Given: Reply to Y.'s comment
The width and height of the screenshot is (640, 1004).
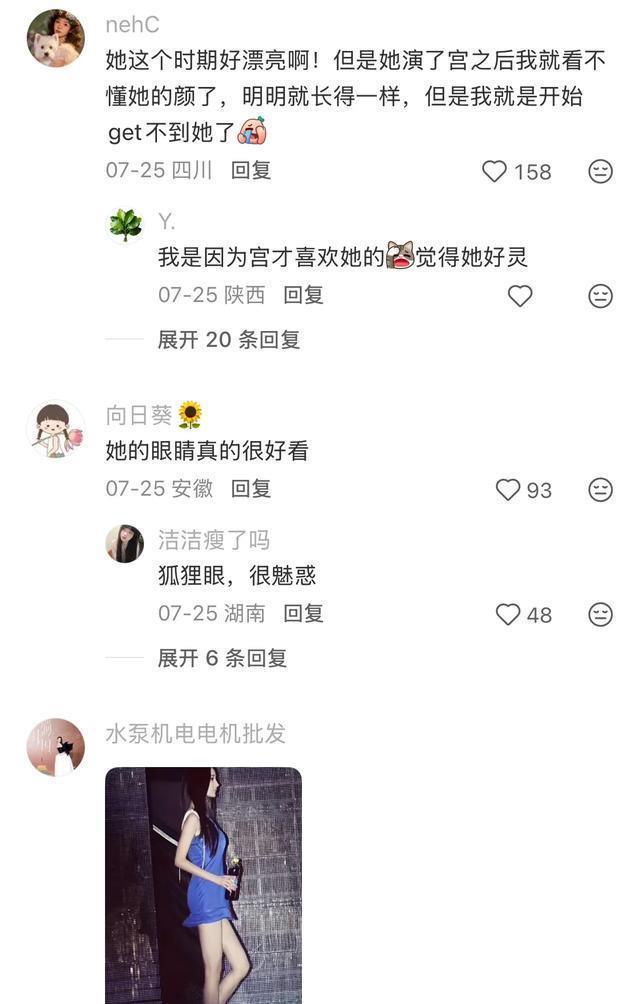Looking at the screenshot, I should [303, 295].
